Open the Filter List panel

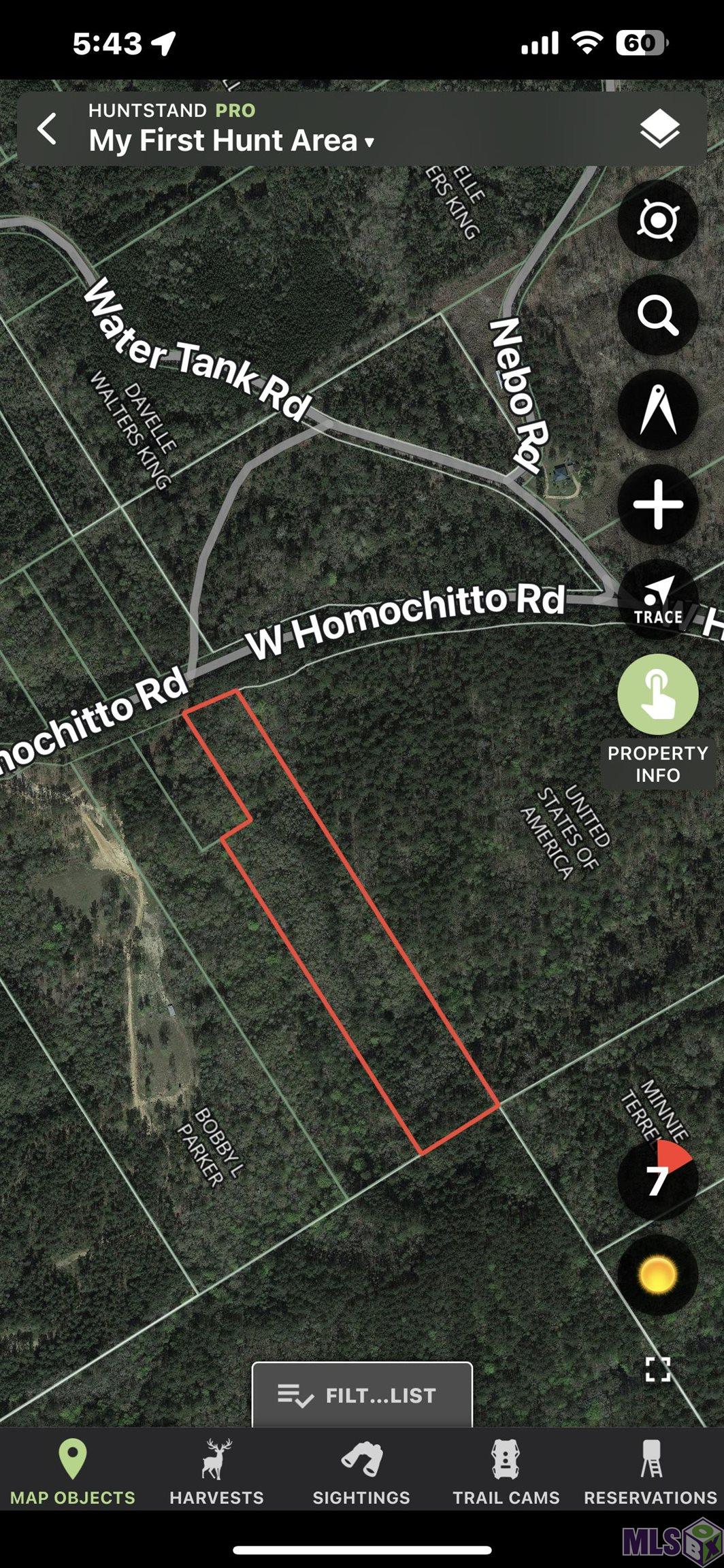(362, 1395)
